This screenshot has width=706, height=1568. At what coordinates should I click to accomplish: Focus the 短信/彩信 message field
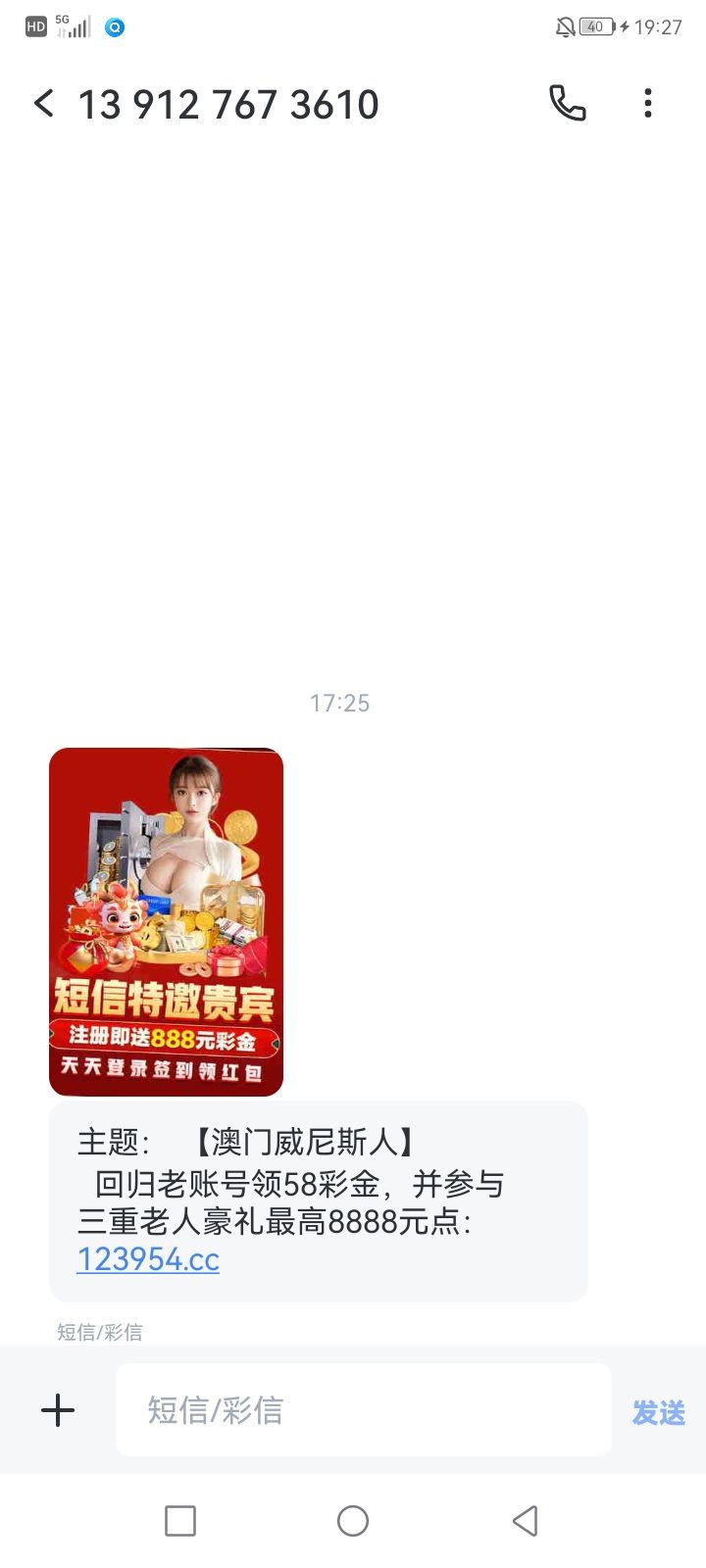[x=363, y=1410]
